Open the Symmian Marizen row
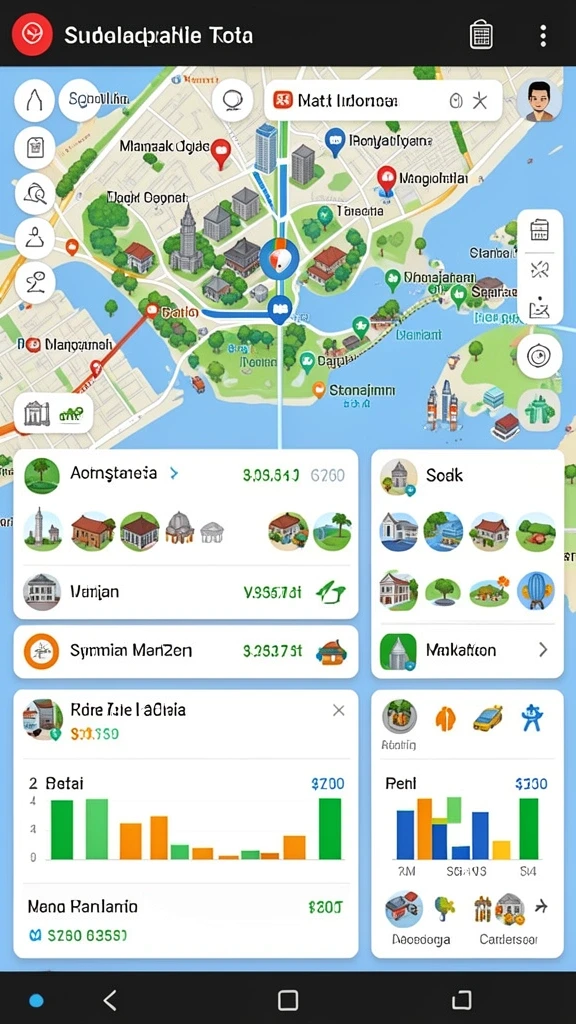This screenshot has width=576, height=1024. click(185, 651)
